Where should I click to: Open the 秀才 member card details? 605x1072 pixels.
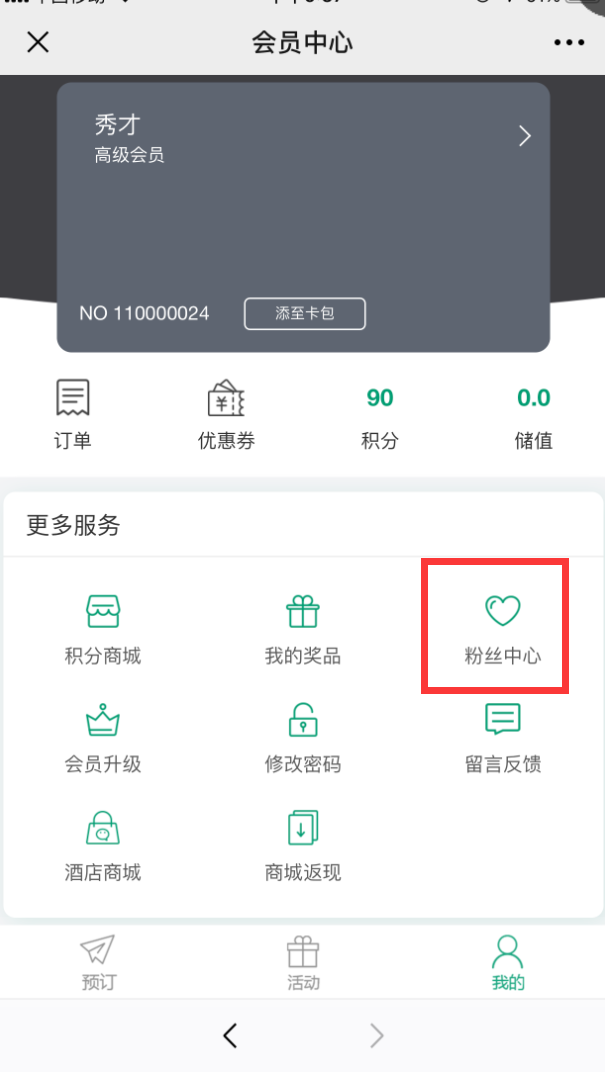524,136
